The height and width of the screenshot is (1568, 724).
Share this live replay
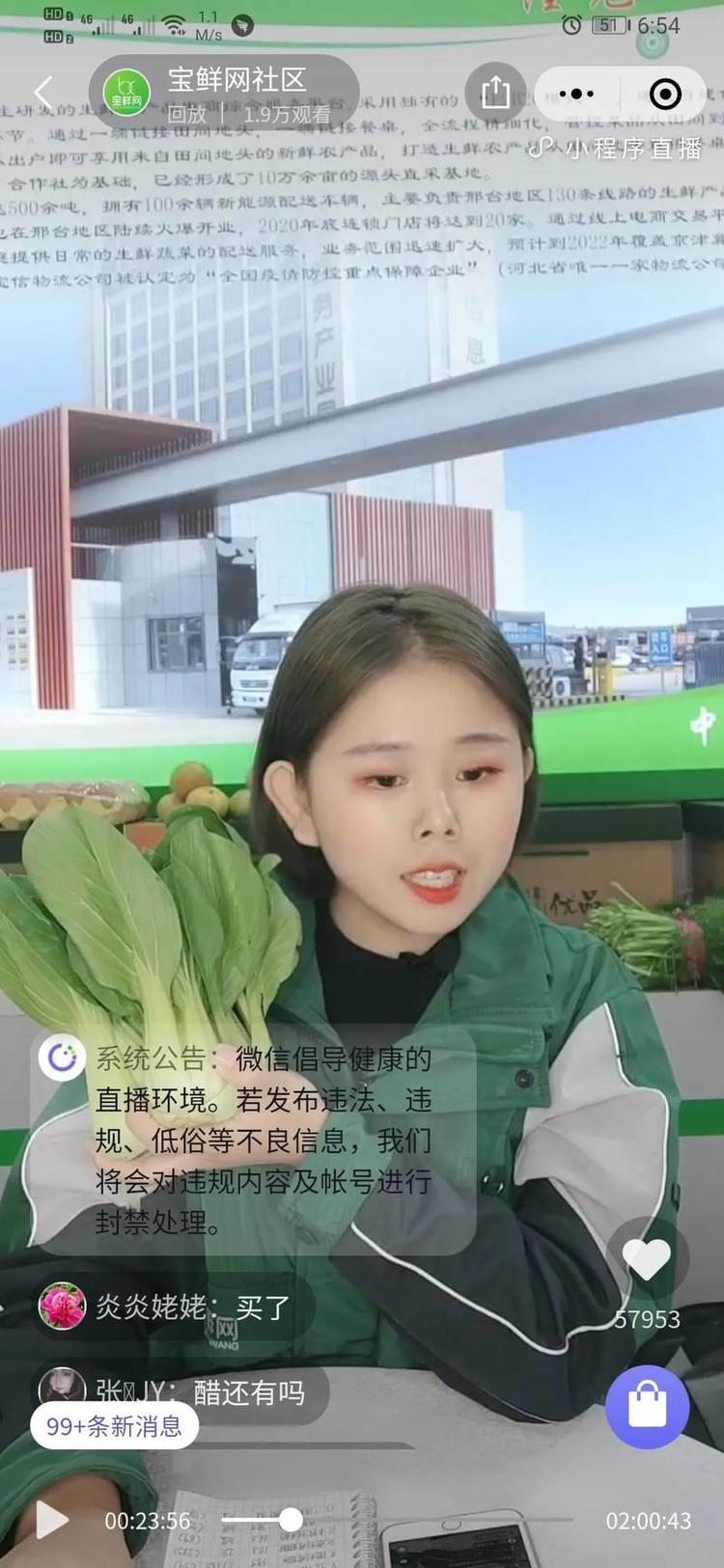[x=495, y=93]
